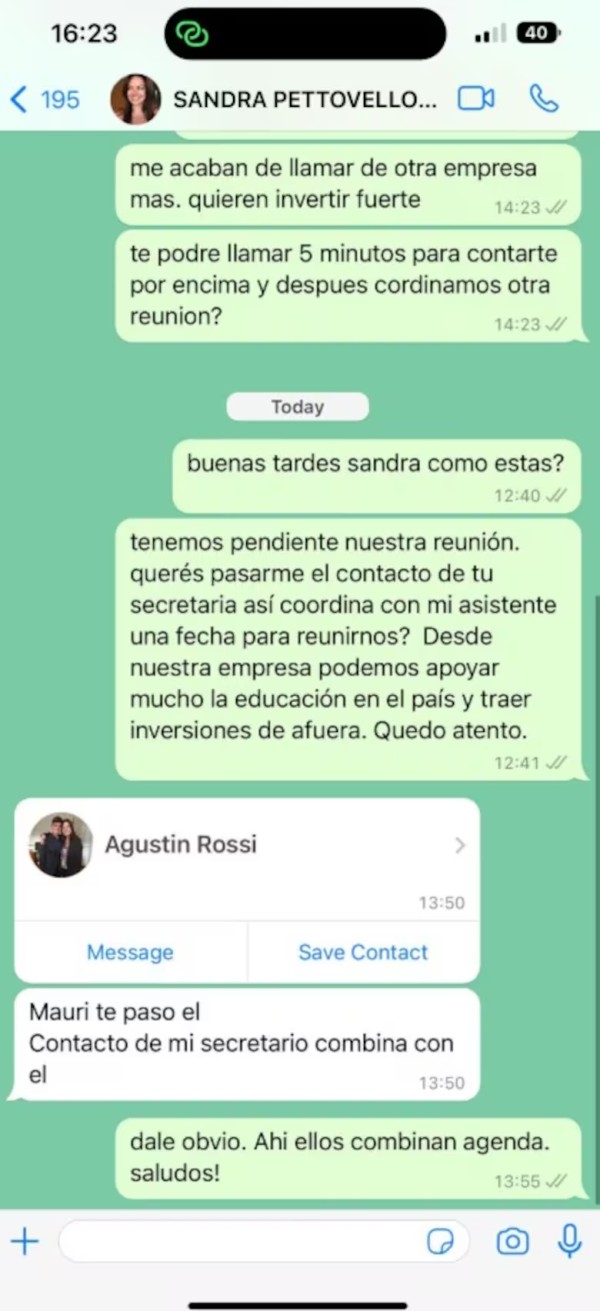Open the camera to take a photo
The width and height of the screenshot is (600, 1311).
(x=513, y=1242)
